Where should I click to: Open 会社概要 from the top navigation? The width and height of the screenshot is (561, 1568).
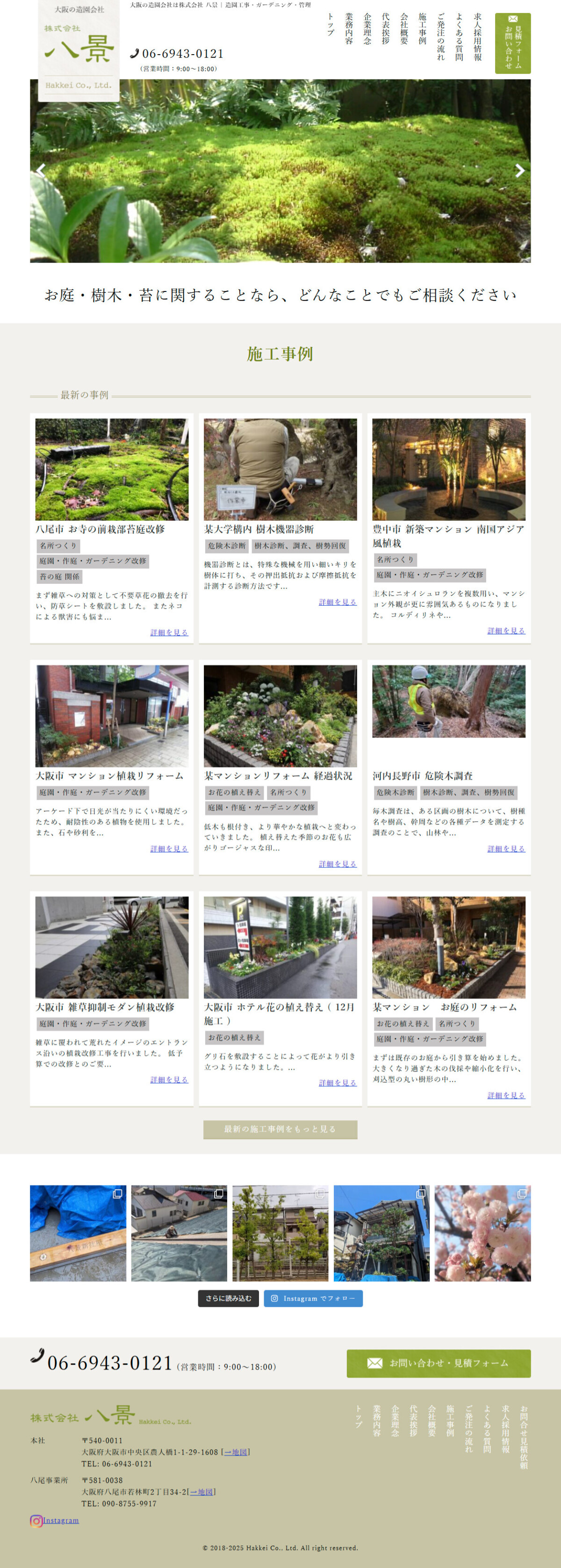pos(404,28)
